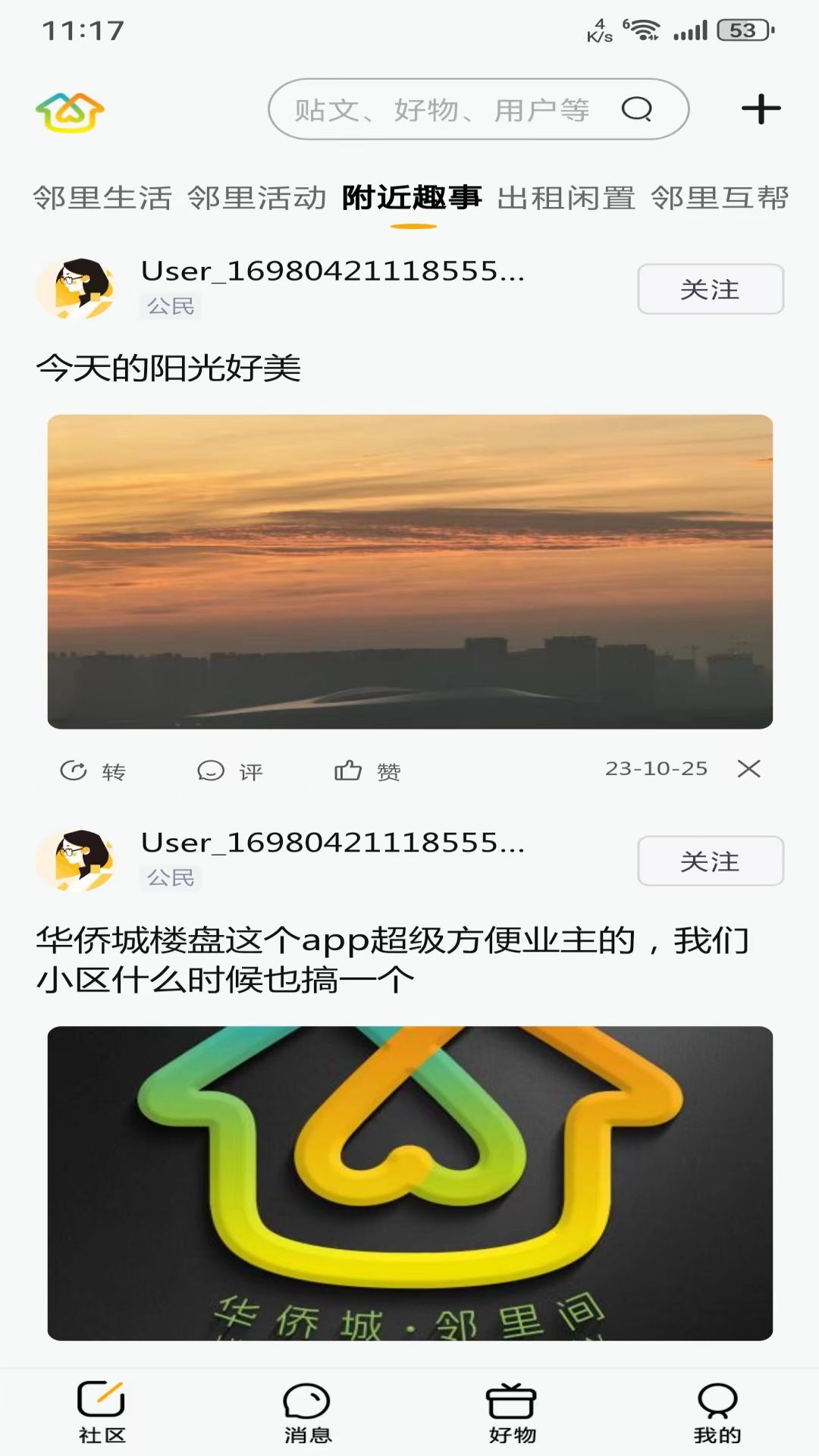The width and height of the screenshot is (819, 1456).
Task: Switch to the 邻里活动 tab
Action: pyautogui.click(x=256, y=199)
